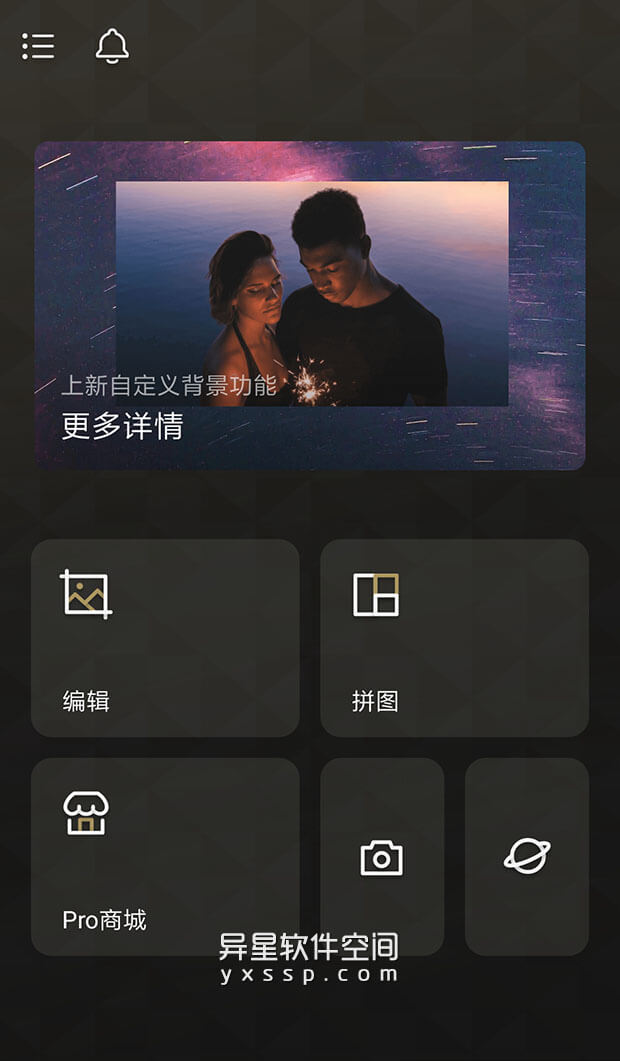Go to the Pro商城 store tile

point(165,856)
